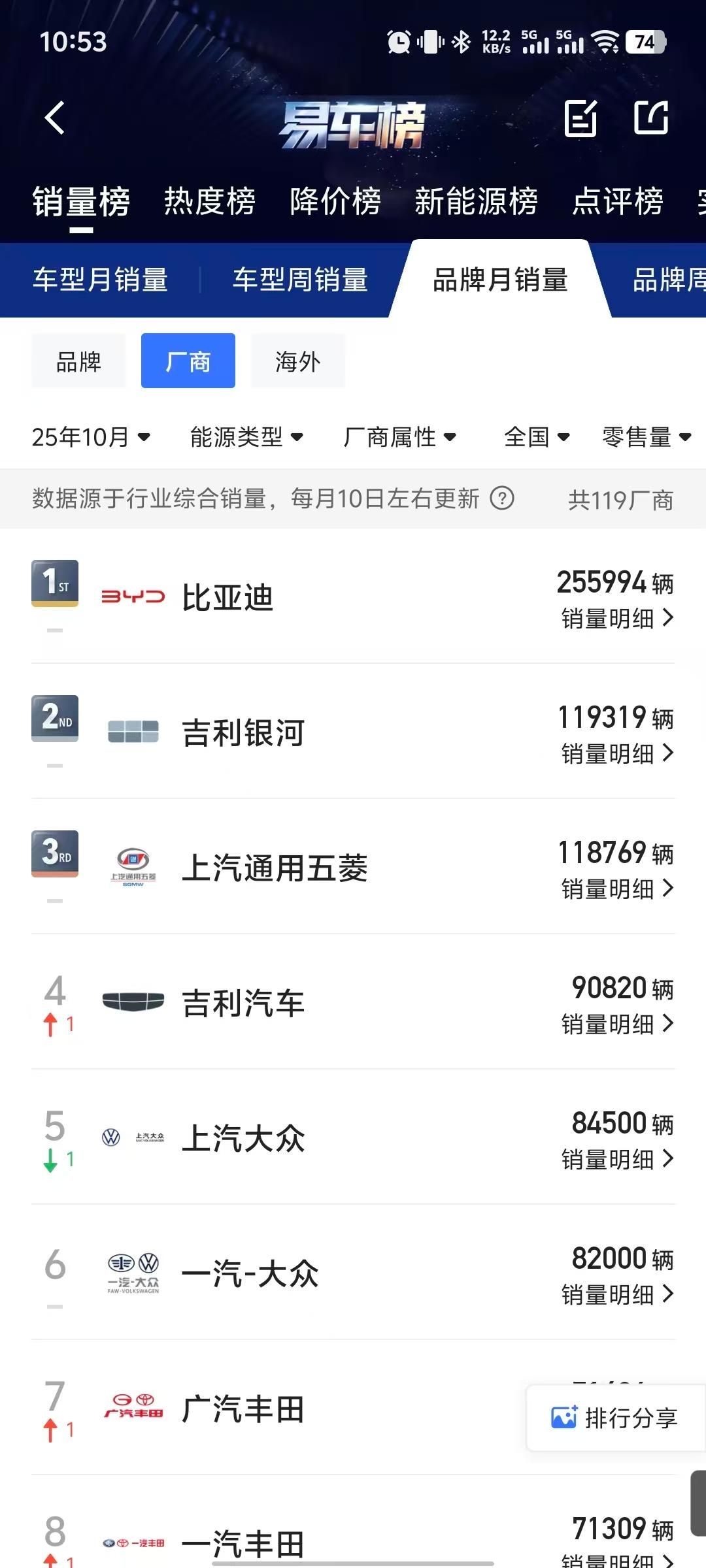This screenshot has height=1568, width=706.
Task: Expand the 25年10月 date dropdown
Action: click(92, 437)
